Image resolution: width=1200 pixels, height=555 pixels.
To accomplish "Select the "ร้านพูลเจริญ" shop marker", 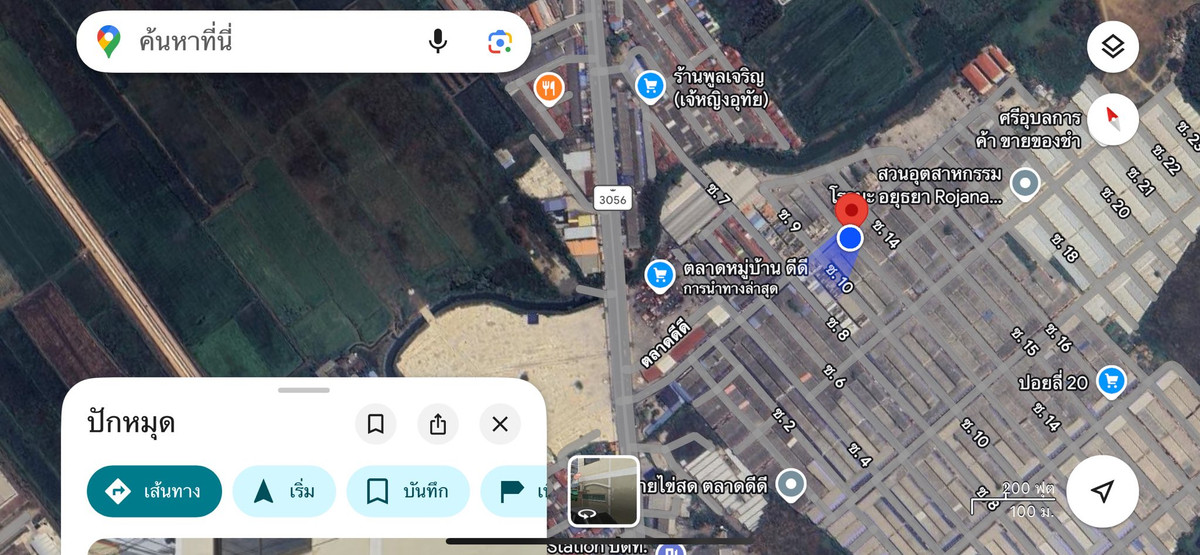I will (650, 87).
